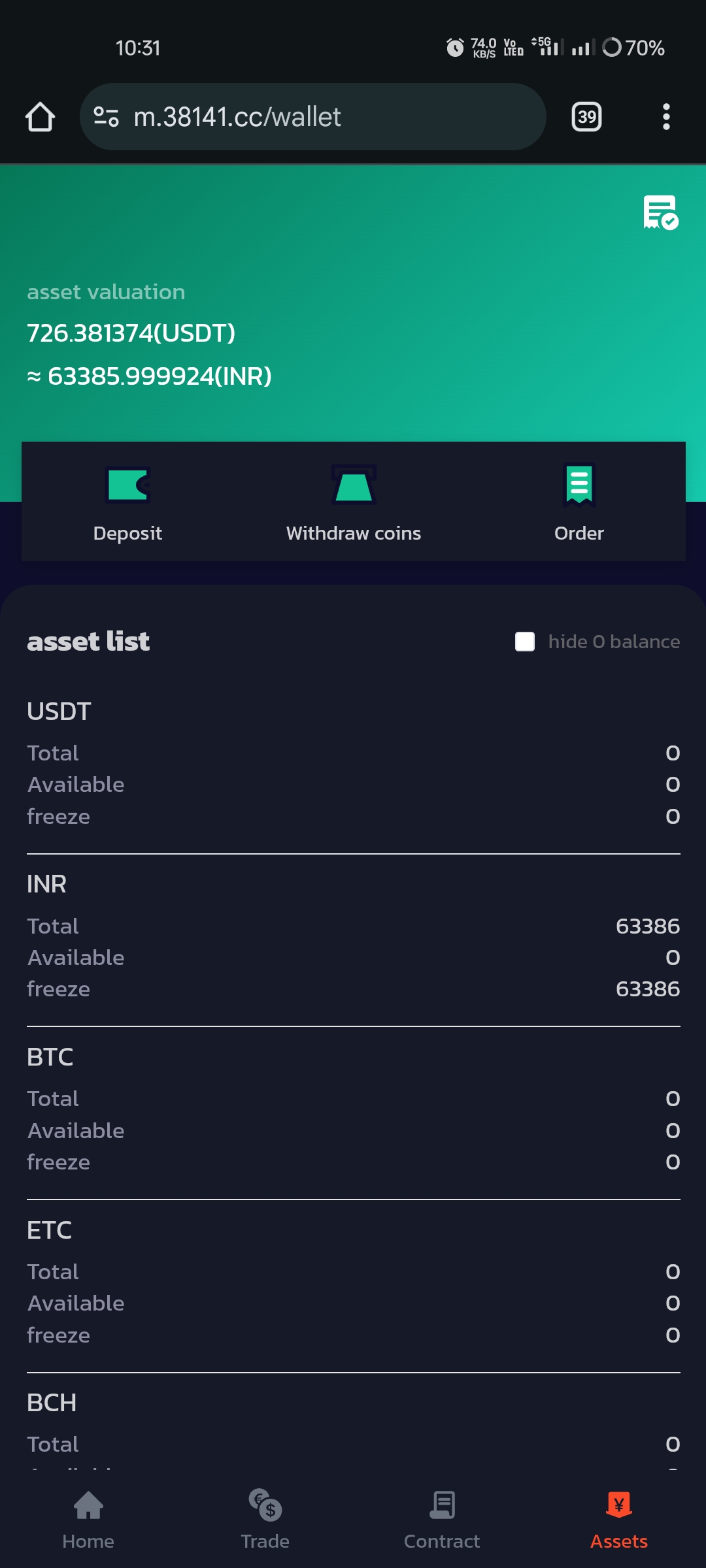The height and width of the screenshot is (1568, 706).
Task: Switch to the Home tab
Action: coord(88,1520)
